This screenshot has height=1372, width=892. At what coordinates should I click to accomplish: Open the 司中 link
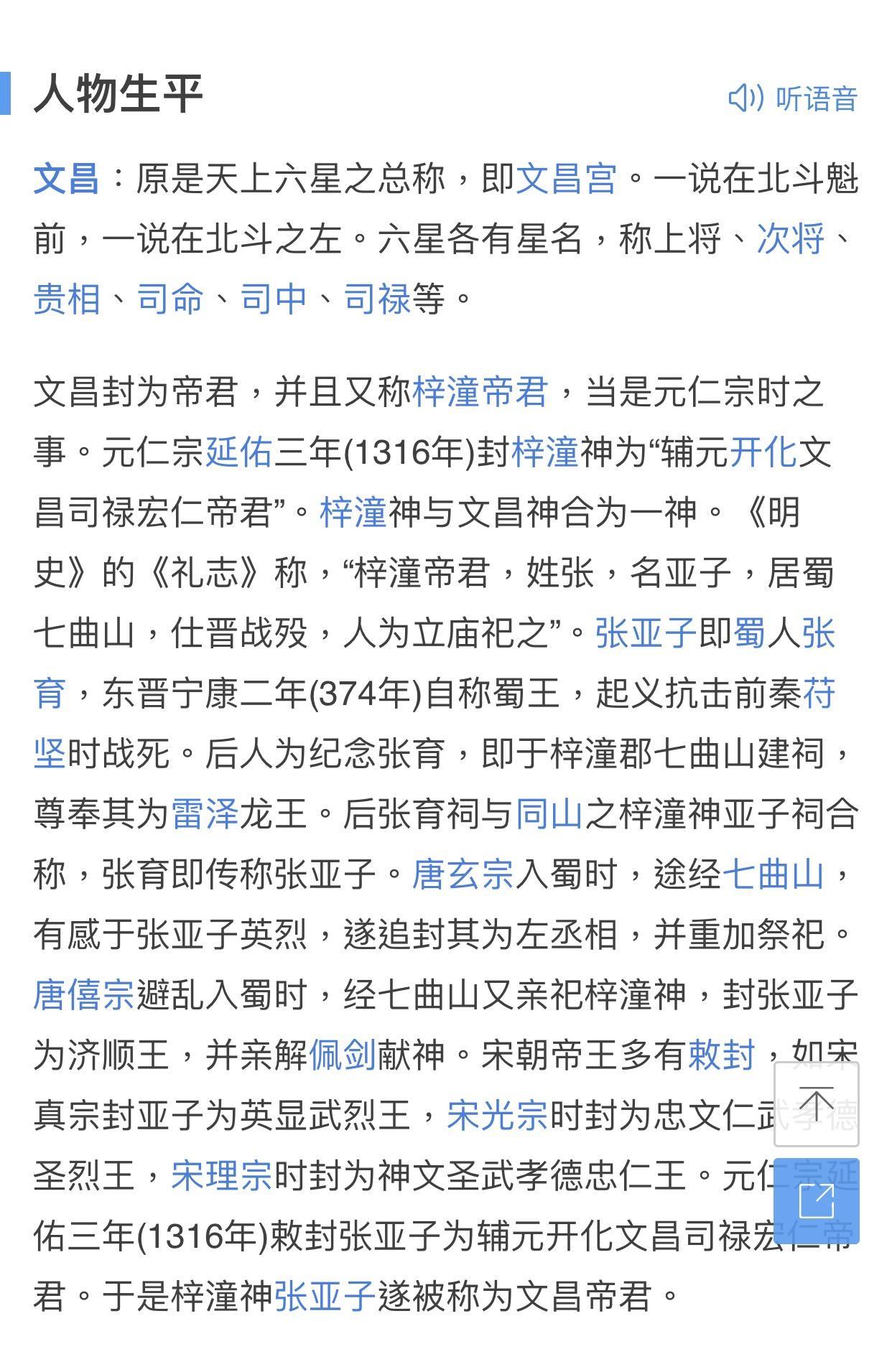(274, 299)
